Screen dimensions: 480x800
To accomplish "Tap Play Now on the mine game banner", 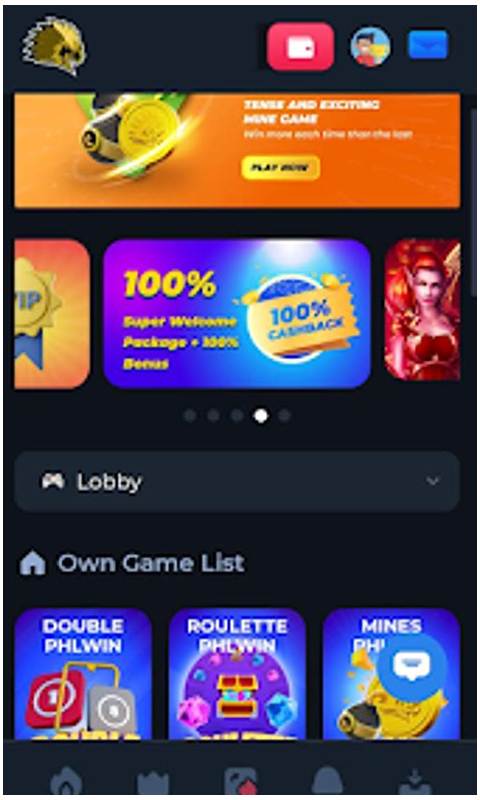I will tap(281, 167).
